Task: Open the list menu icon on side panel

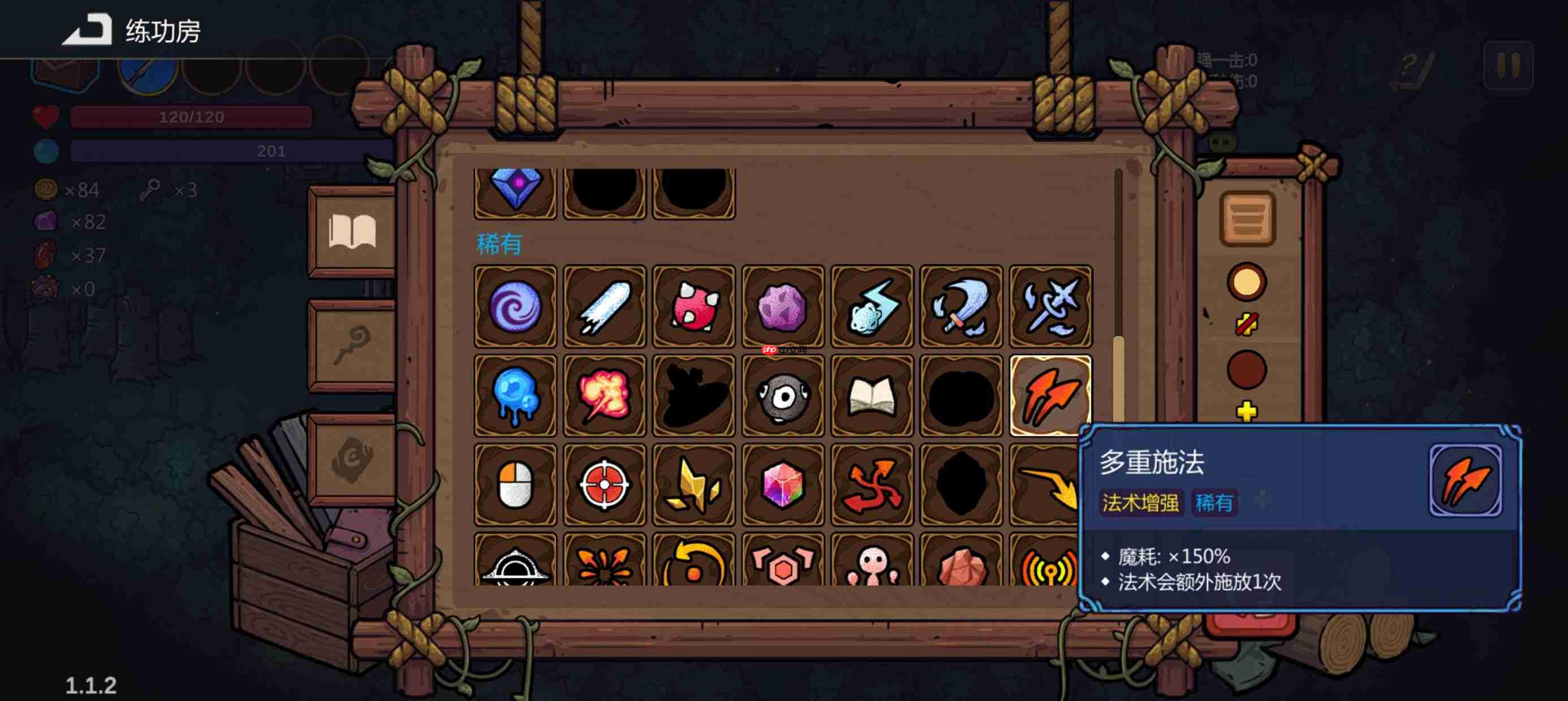Action: tap(1247, 218)
